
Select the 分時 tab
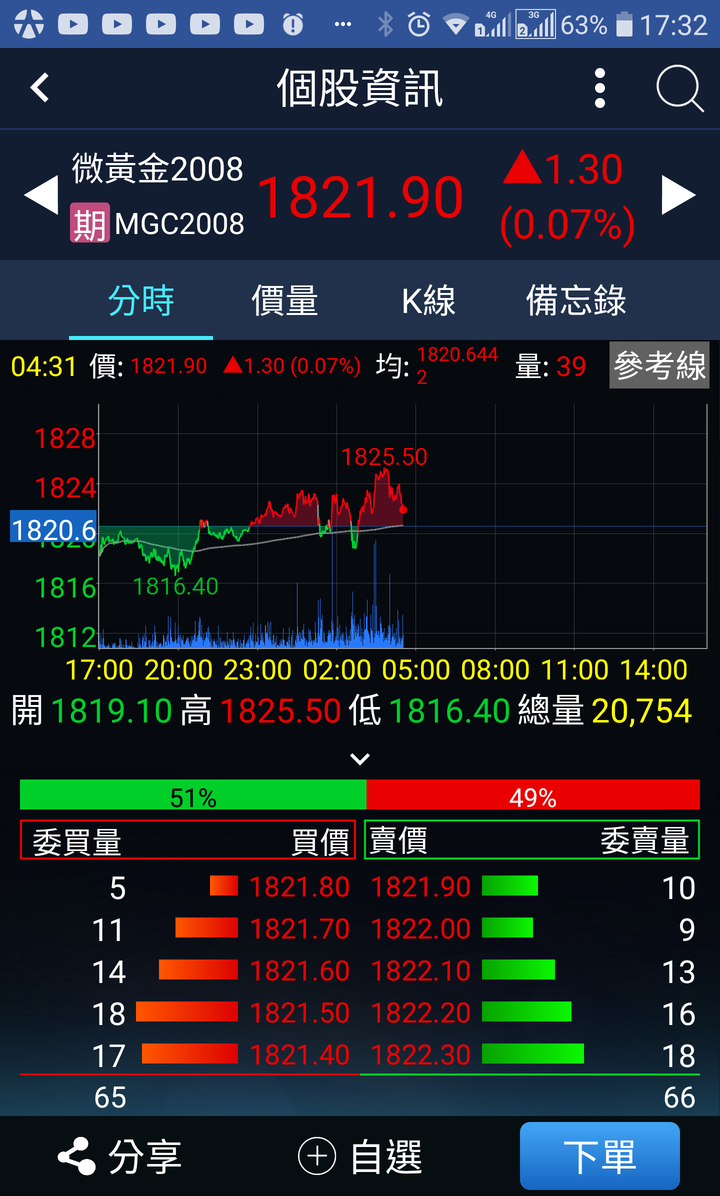141,301
